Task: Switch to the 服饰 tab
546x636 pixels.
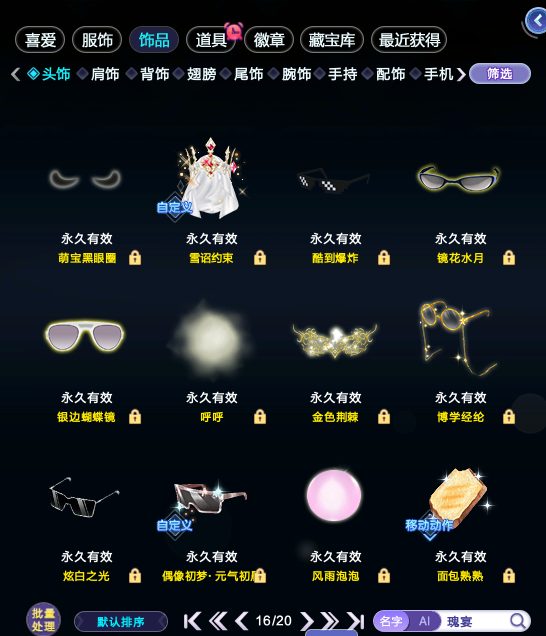Action: pos(97,40)
